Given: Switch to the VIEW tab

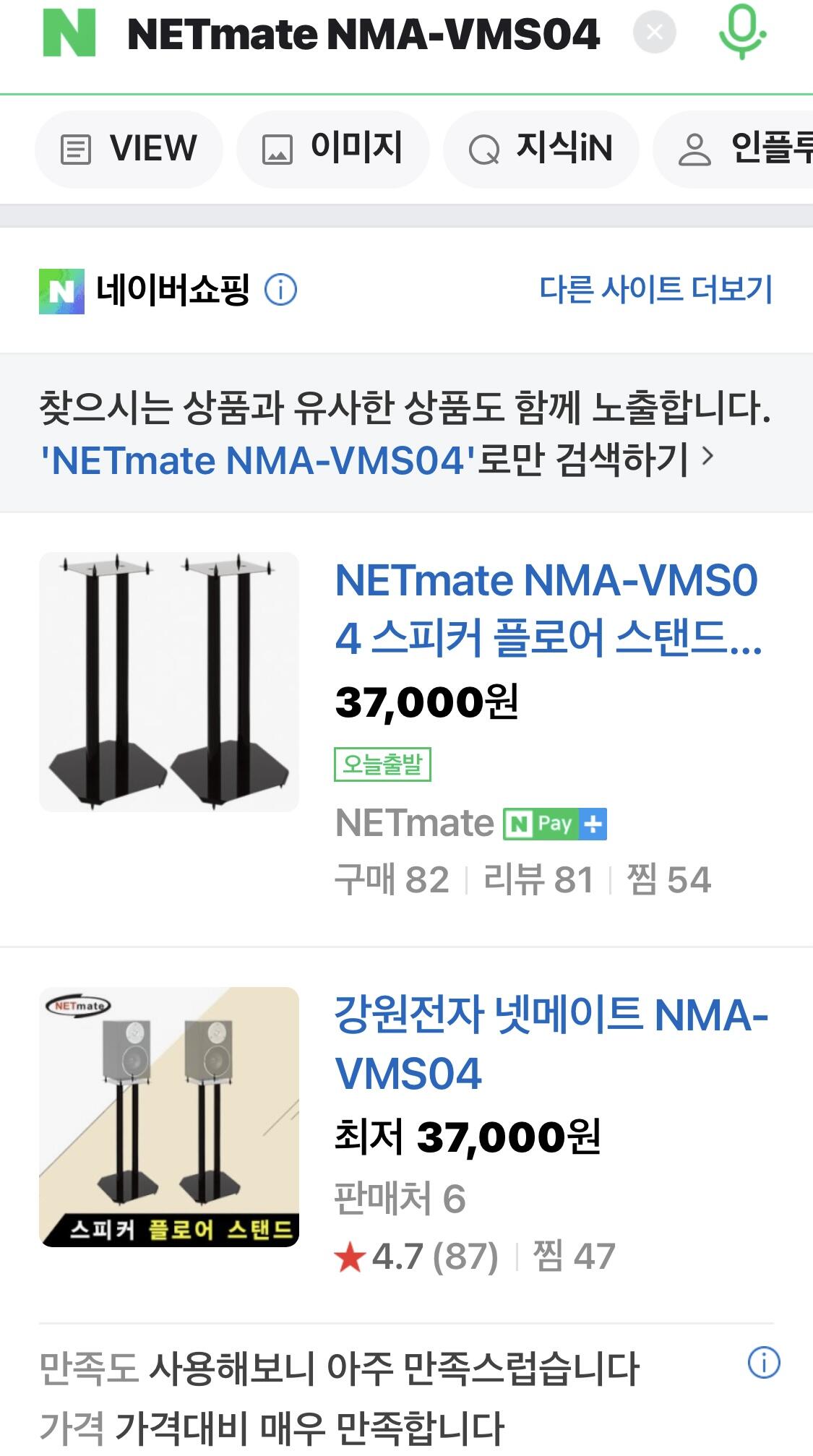Looking at the screenshot, I should click(129, 149).
